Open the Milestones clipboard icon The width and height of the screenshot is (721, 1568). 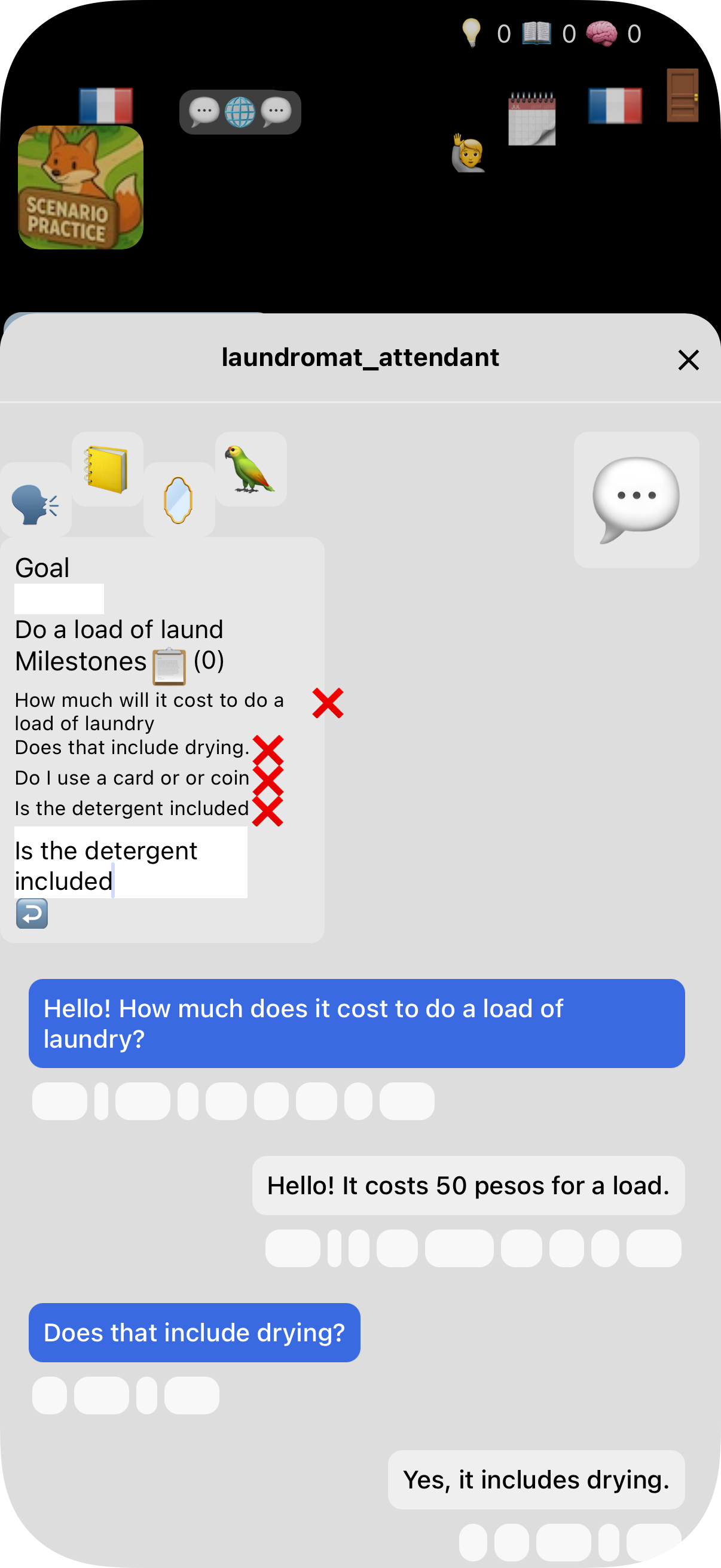tap(169, 667)
